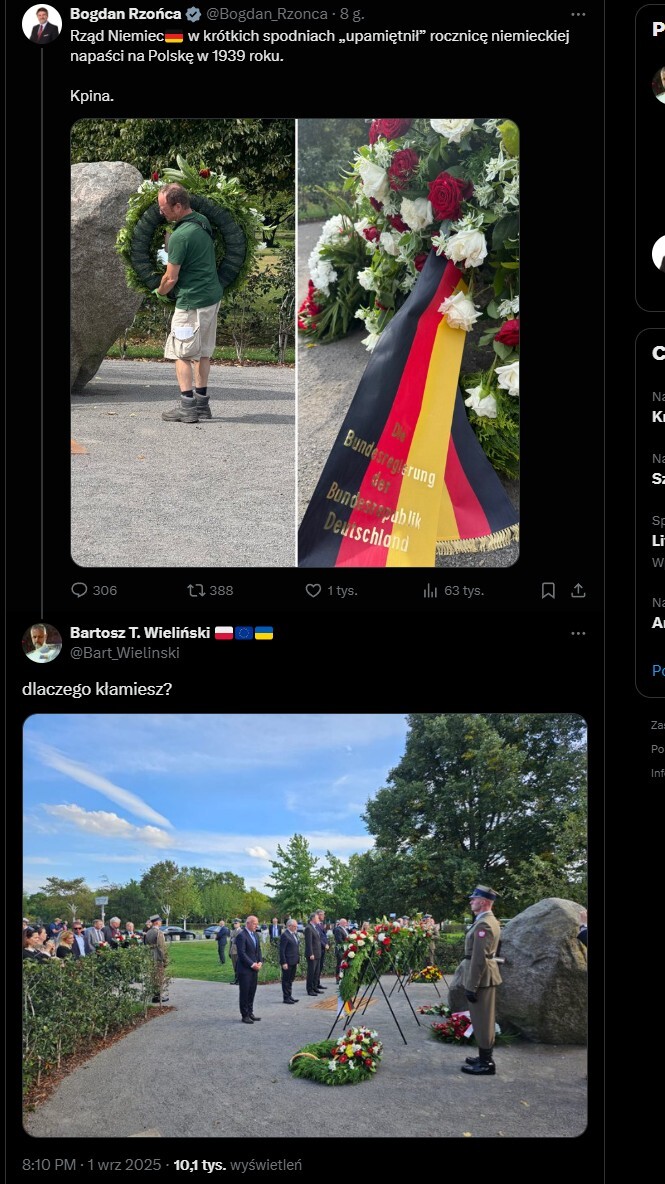
Task: Open the @Bart_Wielinski handle link
Action: pos(125,653)
